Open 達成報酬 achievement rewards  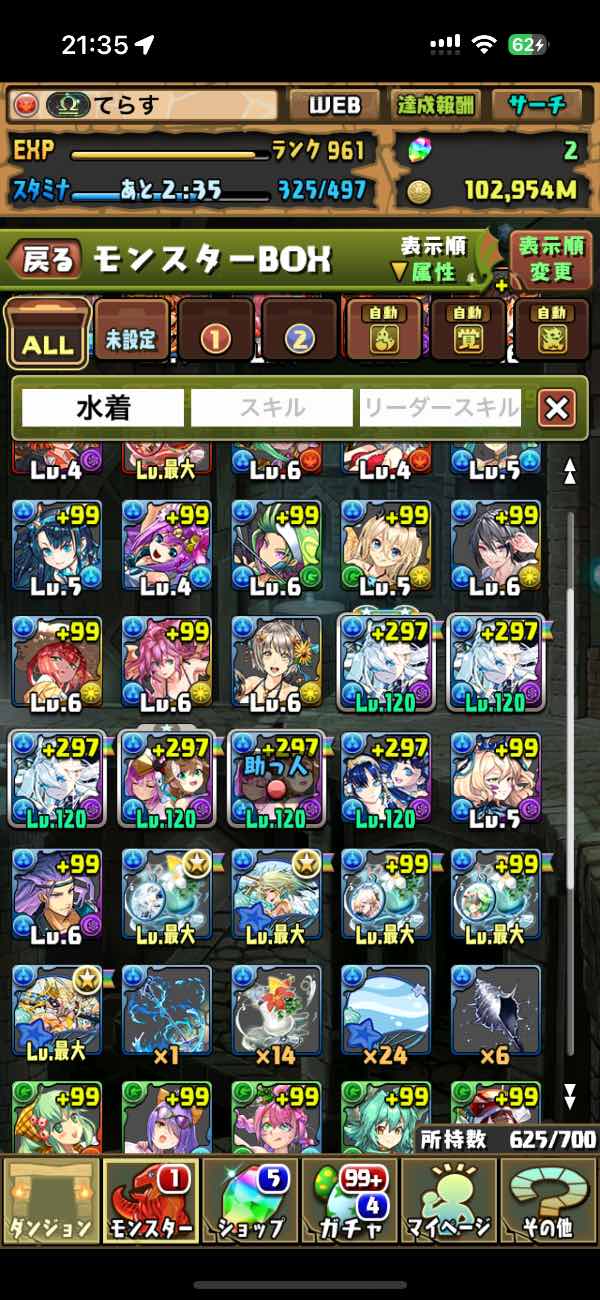[436, 105]
